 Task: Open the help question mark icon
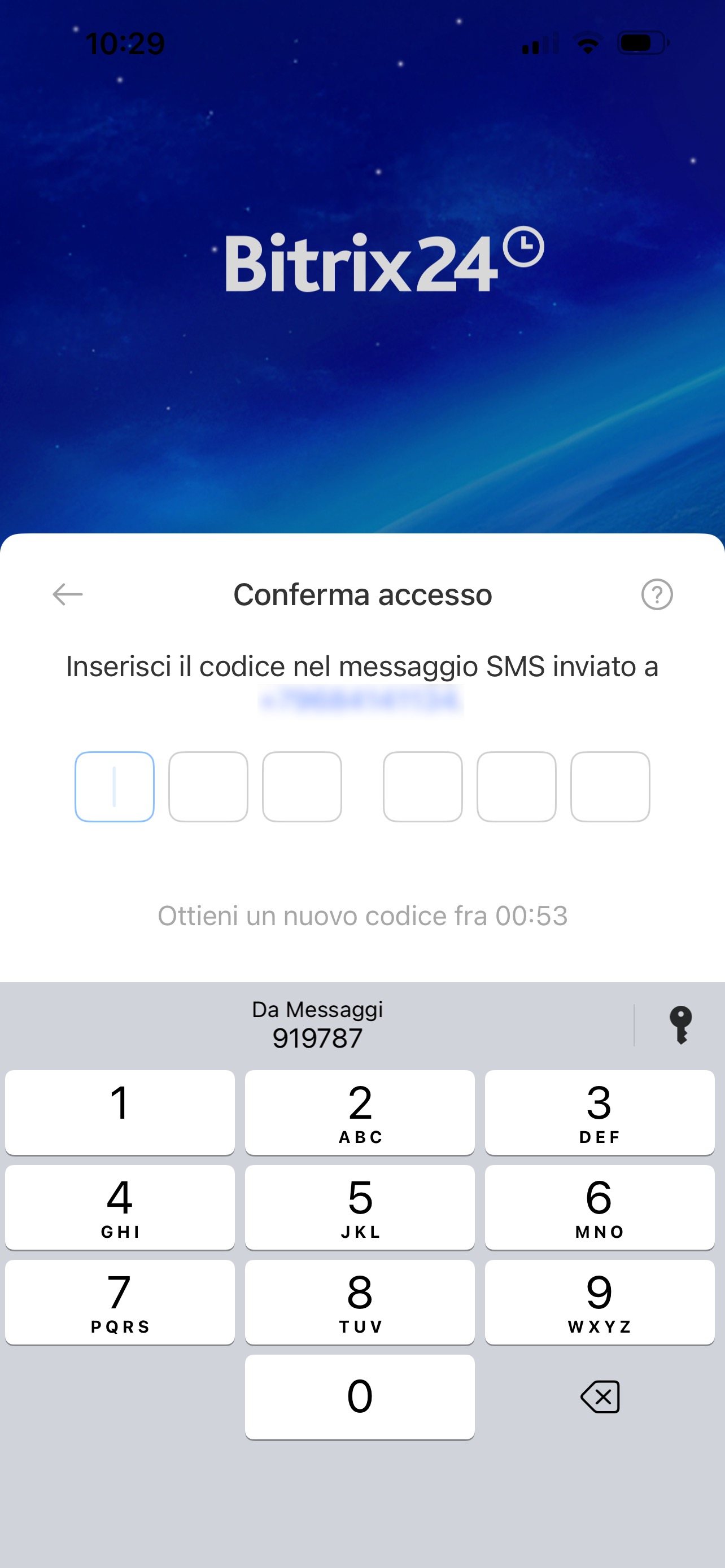point(657,594)
